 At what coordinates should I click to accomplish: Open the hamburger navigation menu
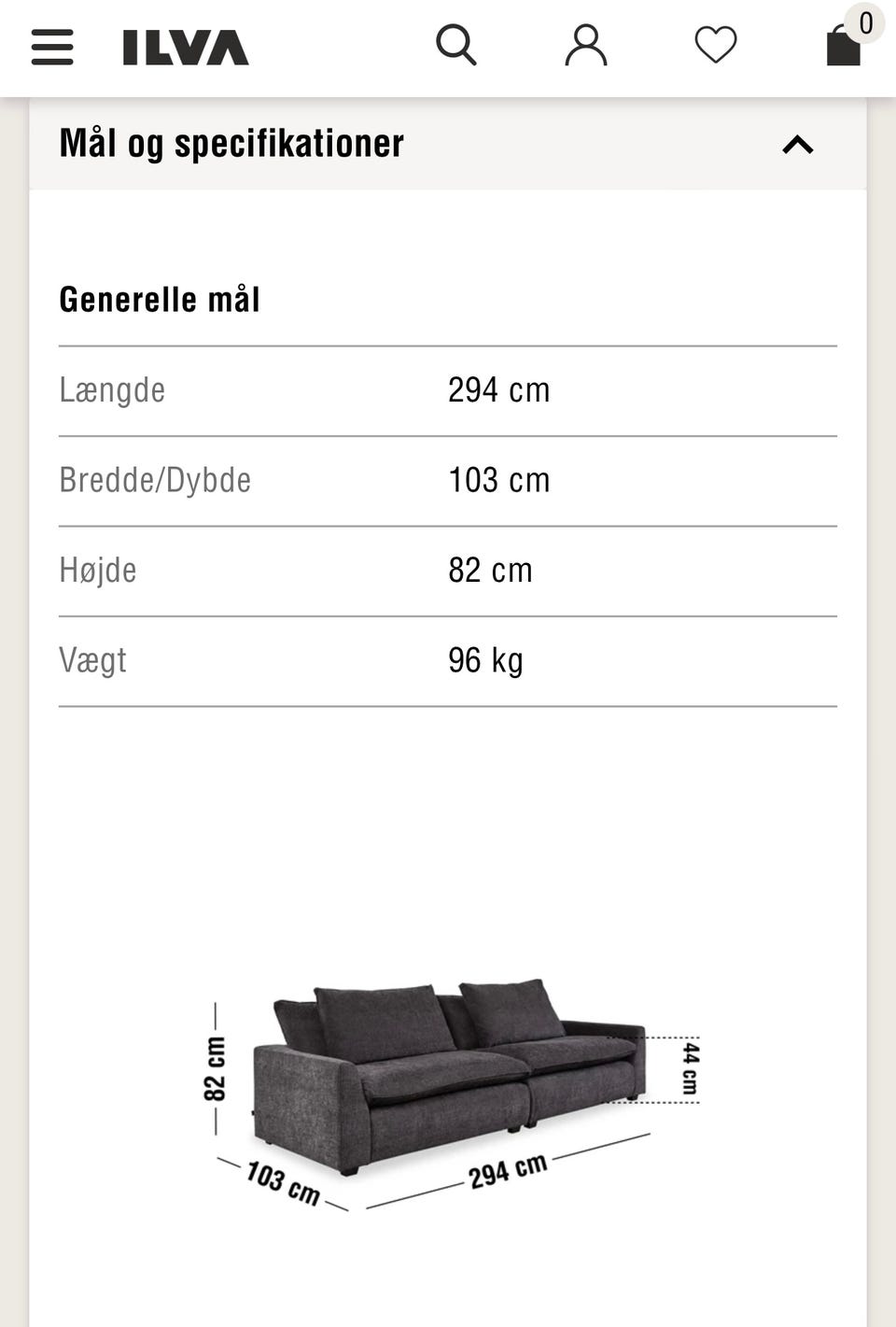point(52,48)
